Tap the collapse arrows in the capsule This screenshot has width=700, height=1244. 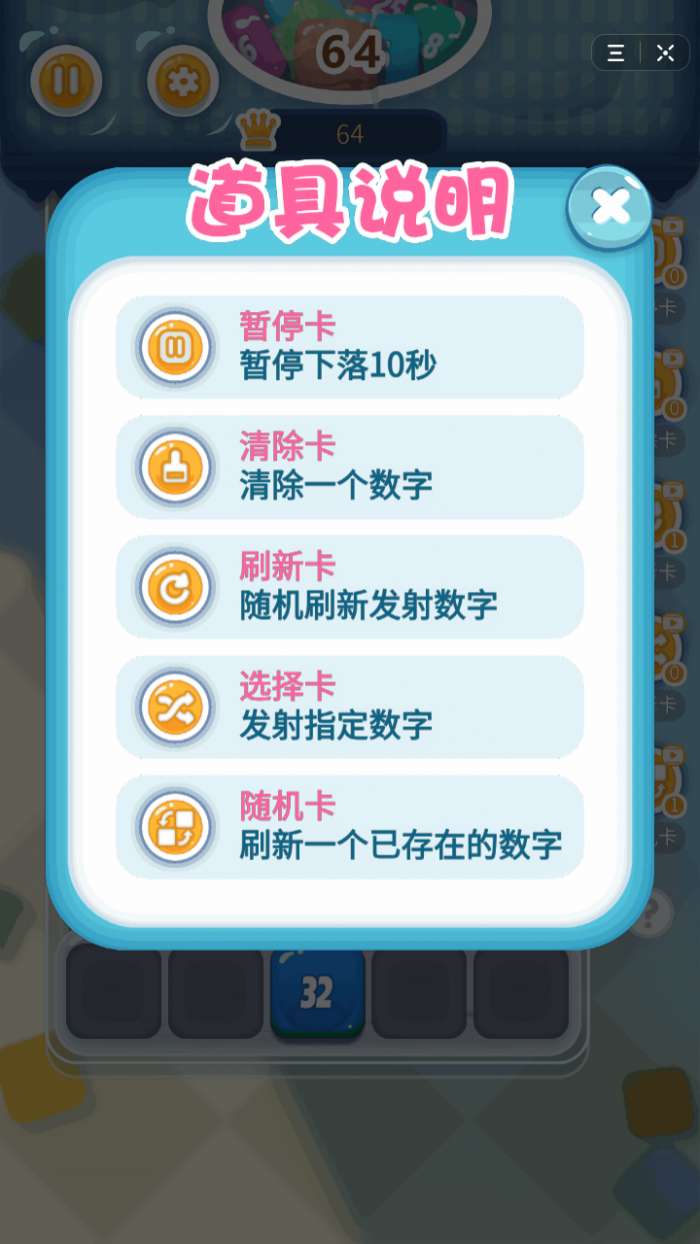click(x=665, y=53)
